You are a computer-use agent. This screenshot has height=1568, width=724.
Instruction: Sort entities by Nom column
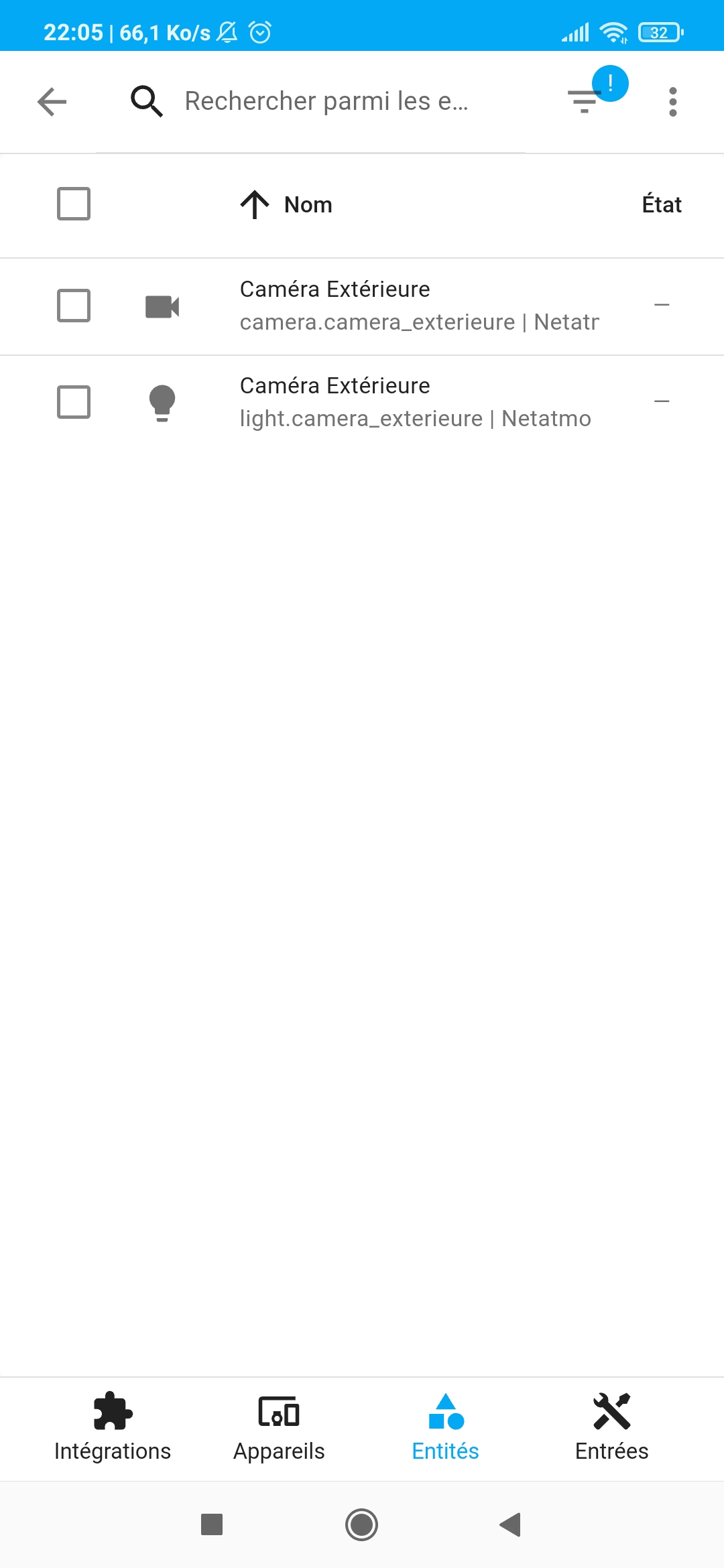pos(308,205)
